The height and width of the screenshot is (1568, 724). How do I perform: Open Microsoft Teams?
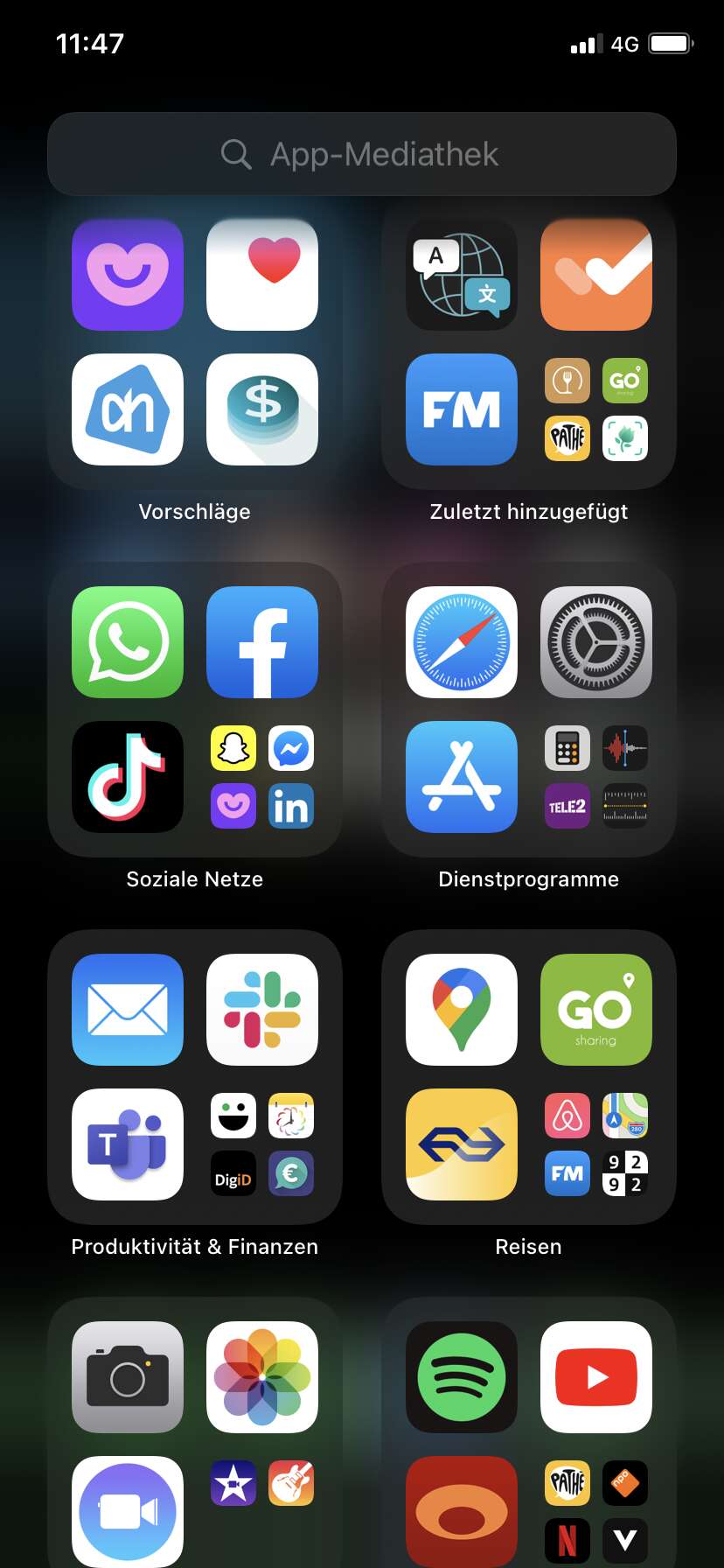pyautogui.click(x=128, y=1144)
